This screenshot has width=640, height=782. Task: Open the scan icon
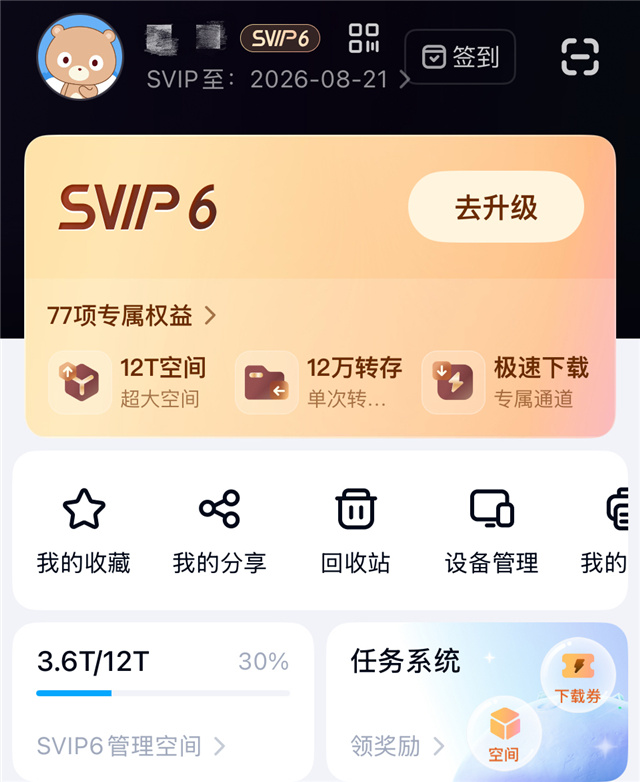[580, 57]
